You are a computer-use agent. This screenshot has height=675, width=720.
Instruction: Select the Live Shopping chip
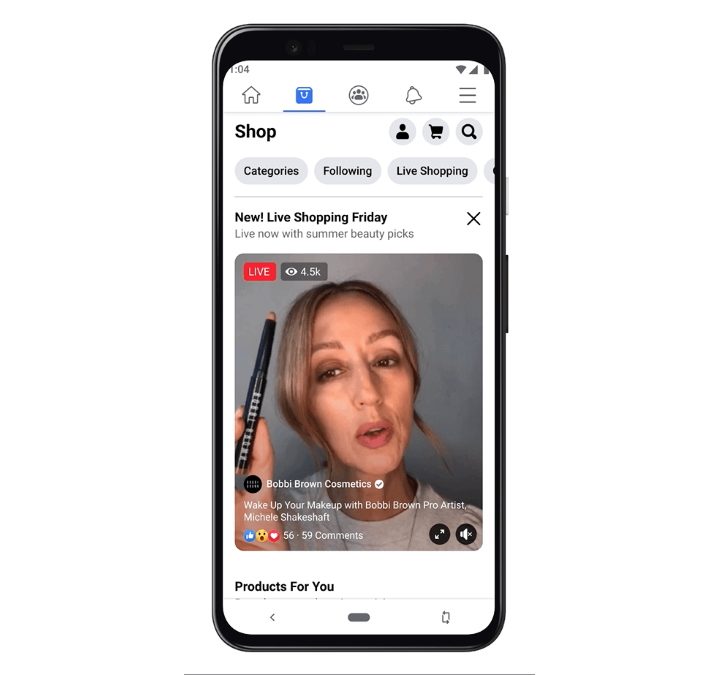point(431,171)
